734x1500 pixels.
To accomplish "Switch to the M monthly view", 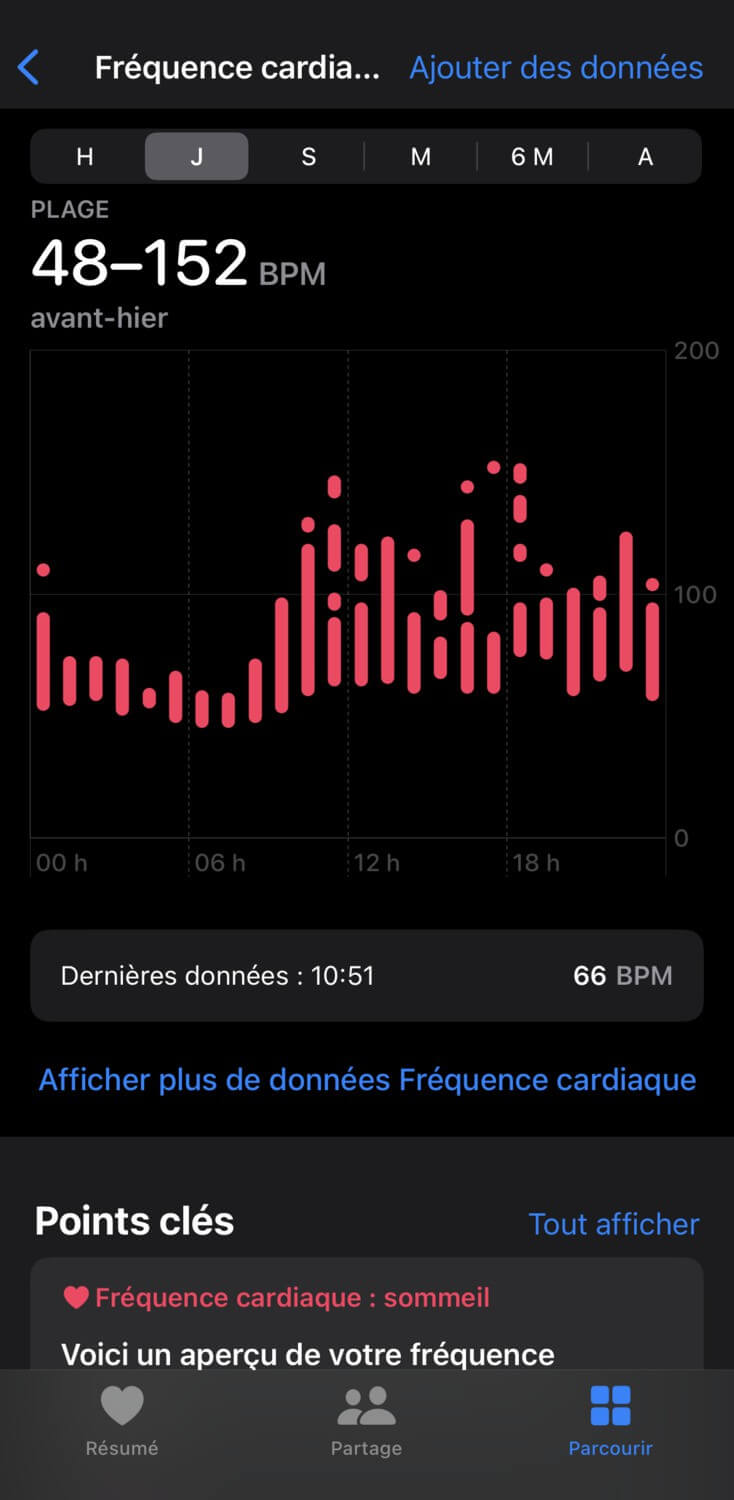I will tap(421, 157).
